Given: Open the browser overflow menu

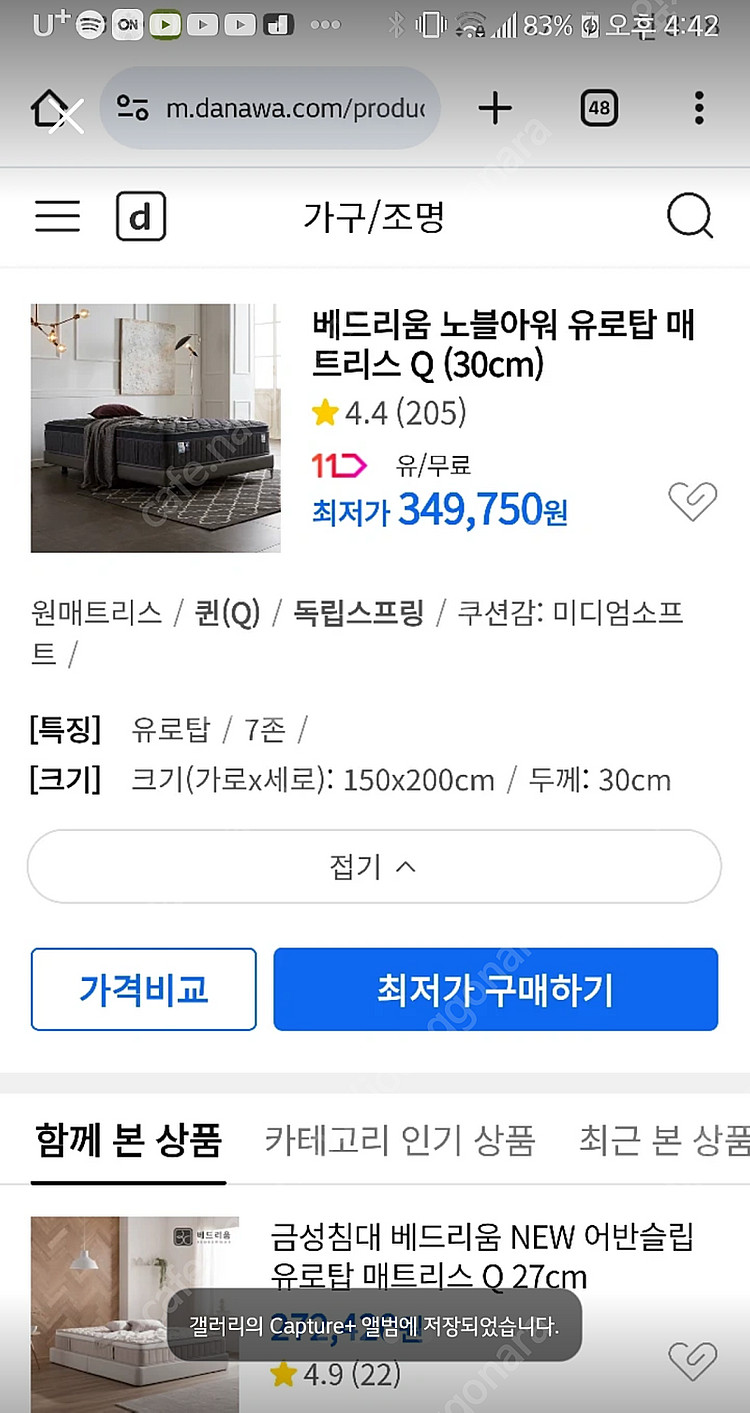Looking at the screenshot, I should coord(699,108).
